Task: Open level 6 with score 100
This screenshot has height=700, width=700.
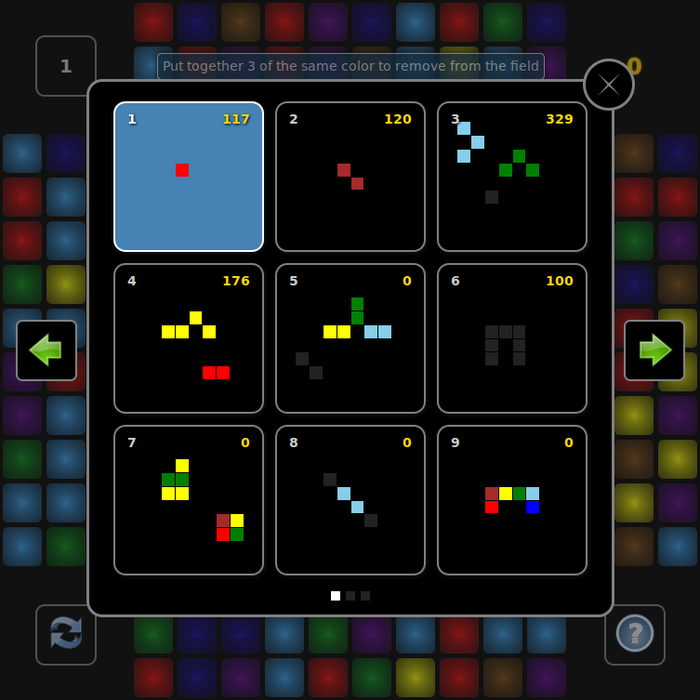Action: click(512, 339)
